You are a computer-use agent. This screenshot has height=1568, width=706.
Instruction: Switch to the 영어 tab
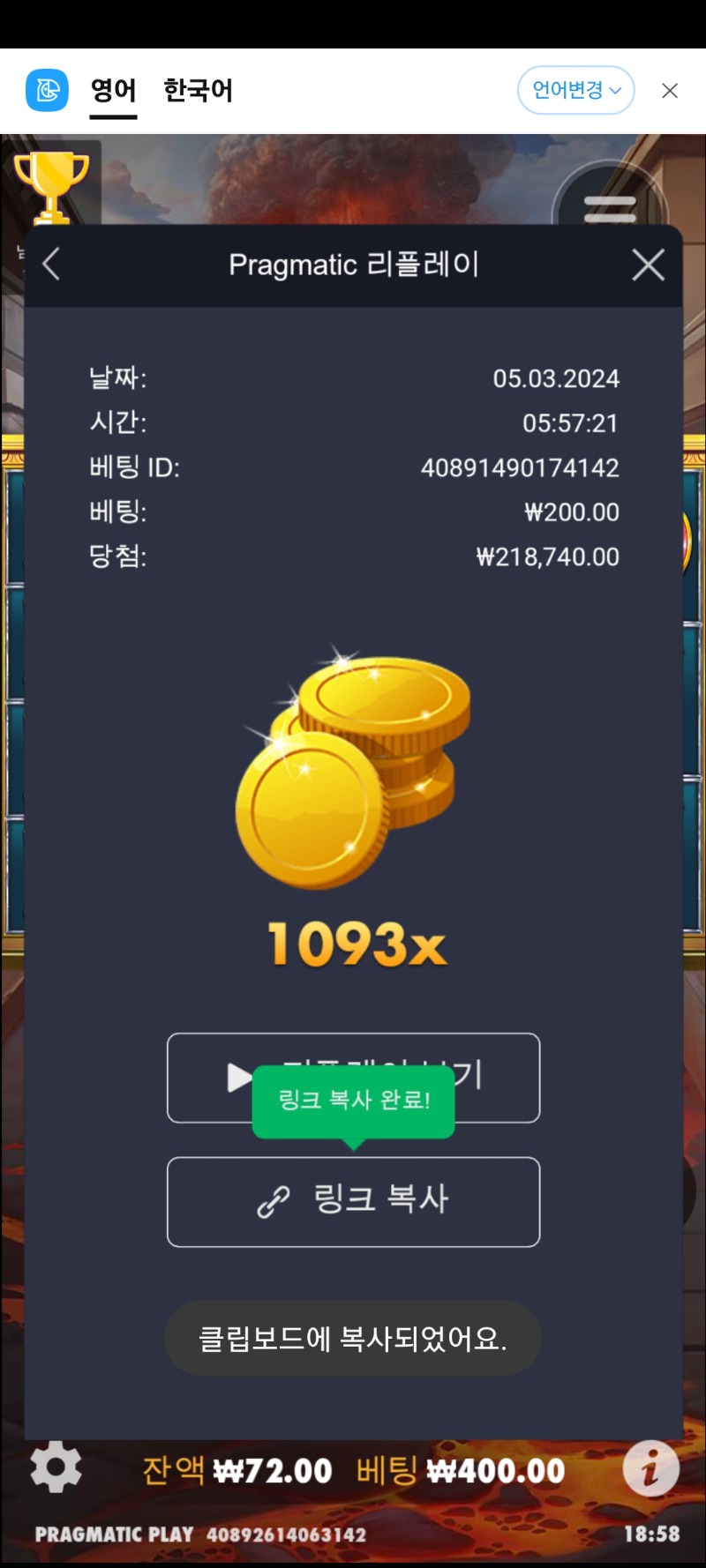pos(113,90)
